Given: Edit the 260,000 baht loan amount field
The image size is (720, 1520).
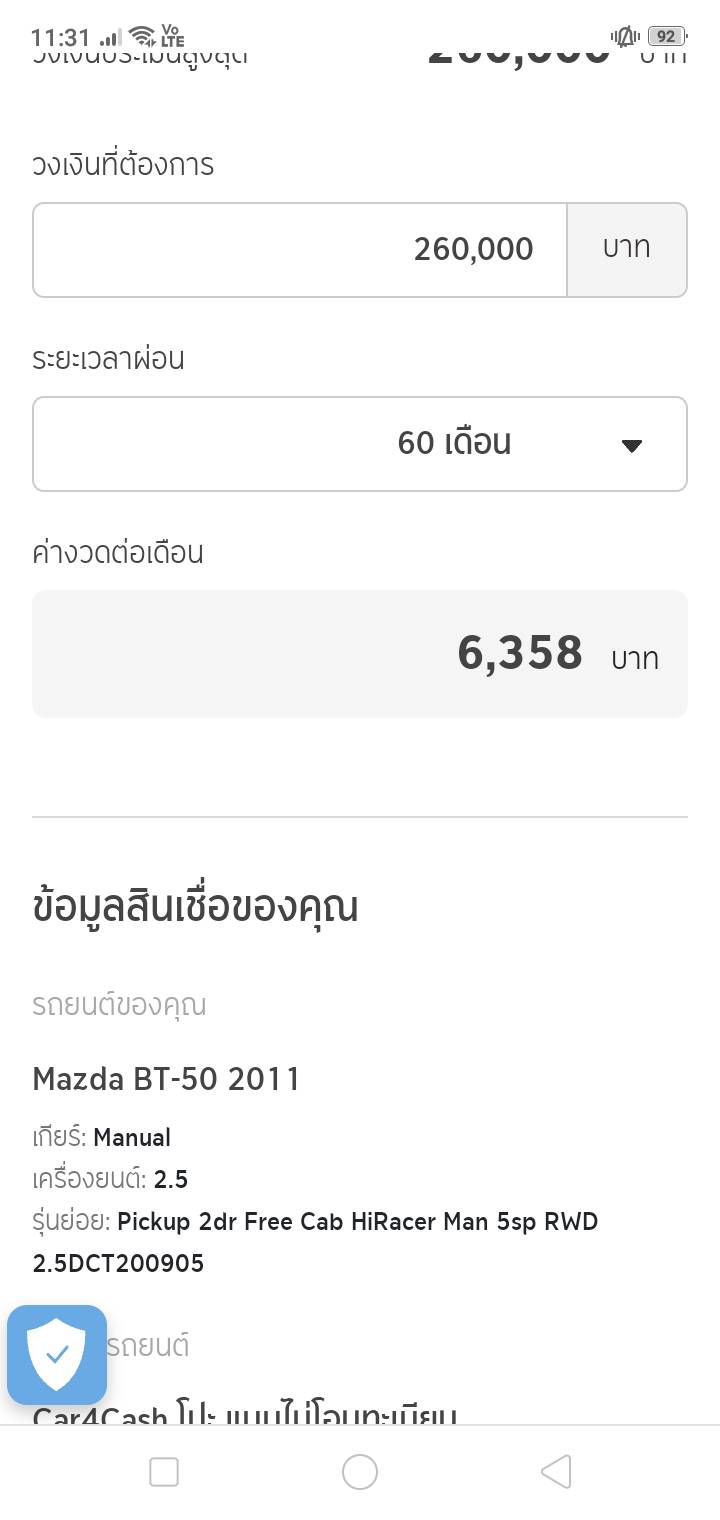Looking at the screenshot, I should tap(300, 250).
